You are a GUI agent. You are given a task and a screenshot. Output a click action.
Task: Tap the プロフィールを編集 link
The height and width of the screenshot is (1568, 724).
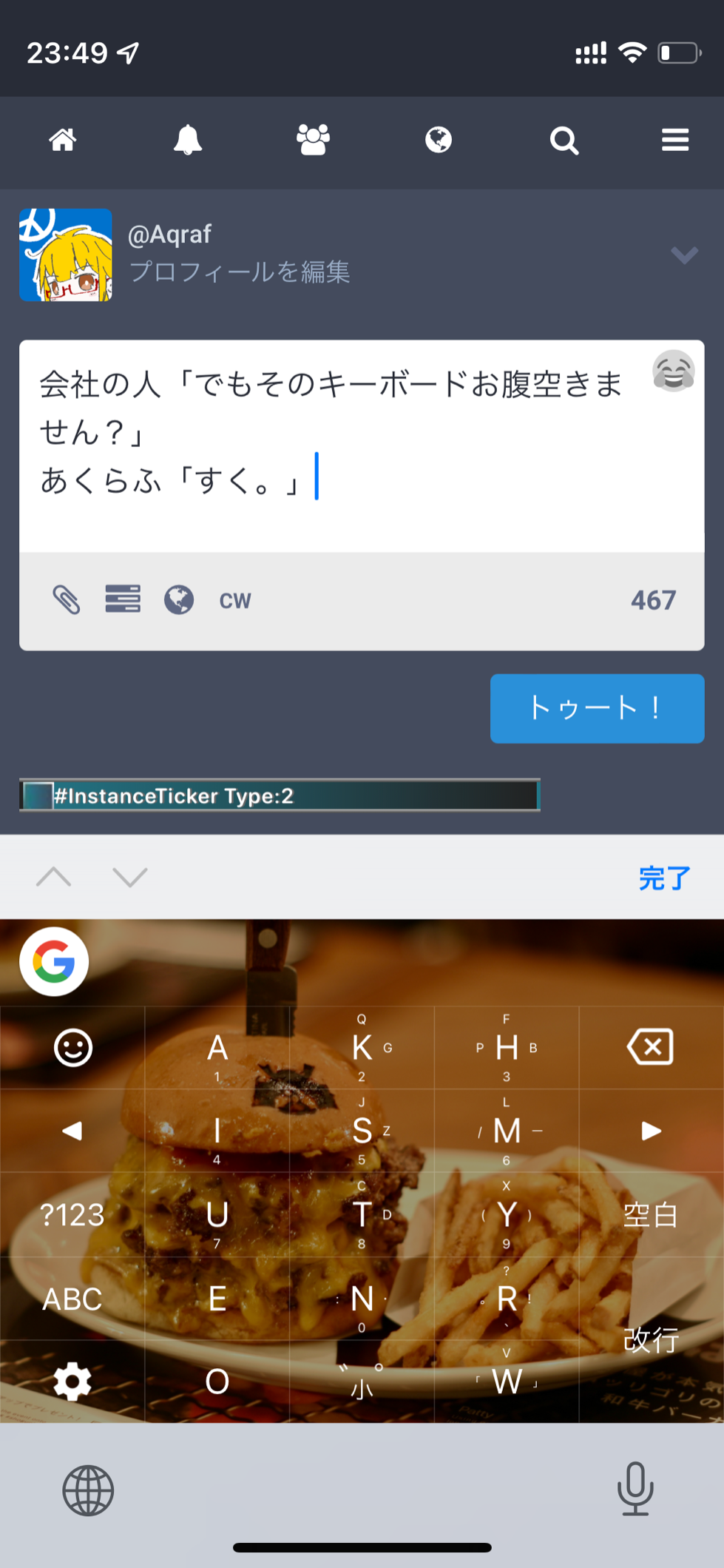(240, 272)
